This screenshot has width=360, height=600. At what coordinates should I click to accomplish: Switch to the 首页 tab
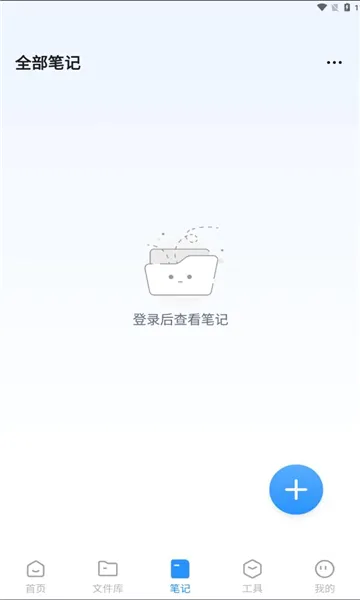click(x=36, y=576)
